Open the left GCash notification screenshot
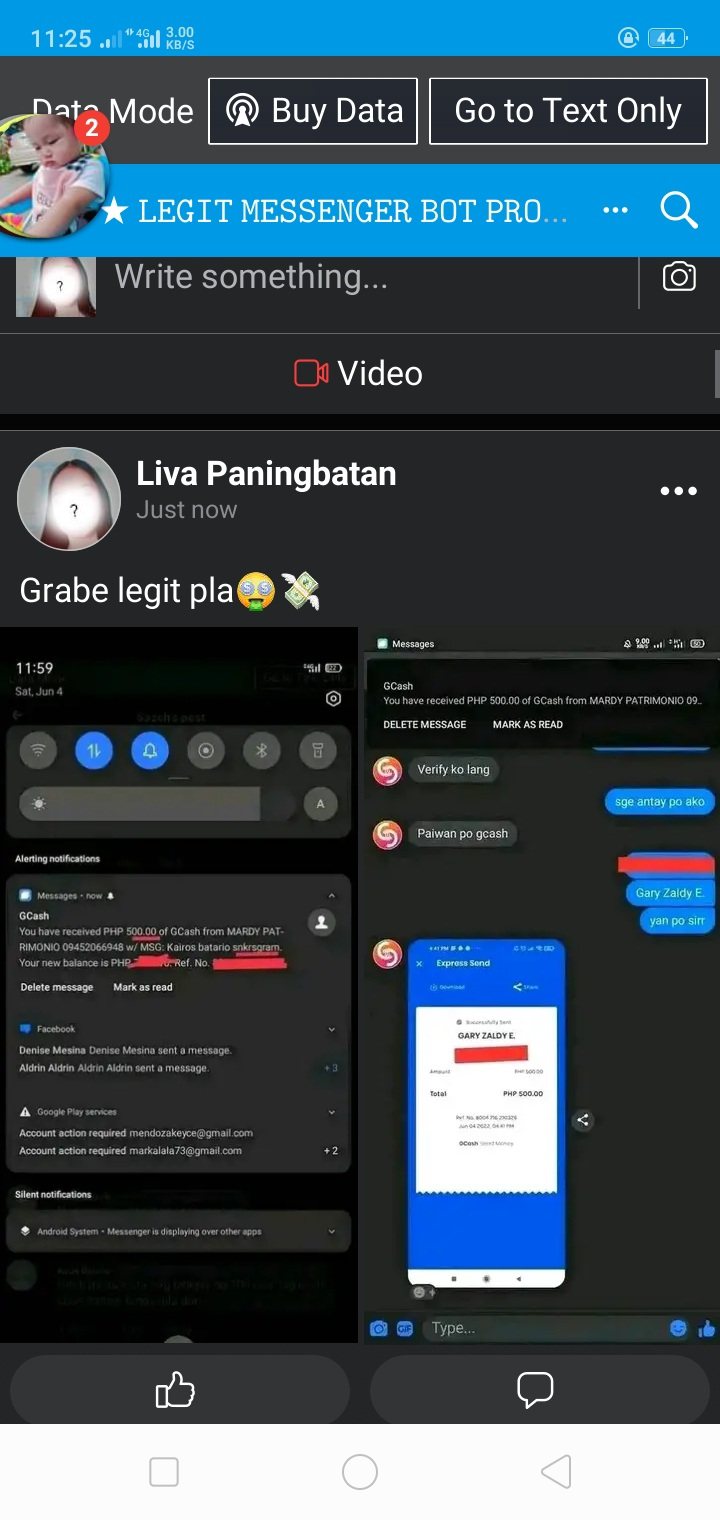The width and height of the screenshot is (720, 1520). [179, 985]
